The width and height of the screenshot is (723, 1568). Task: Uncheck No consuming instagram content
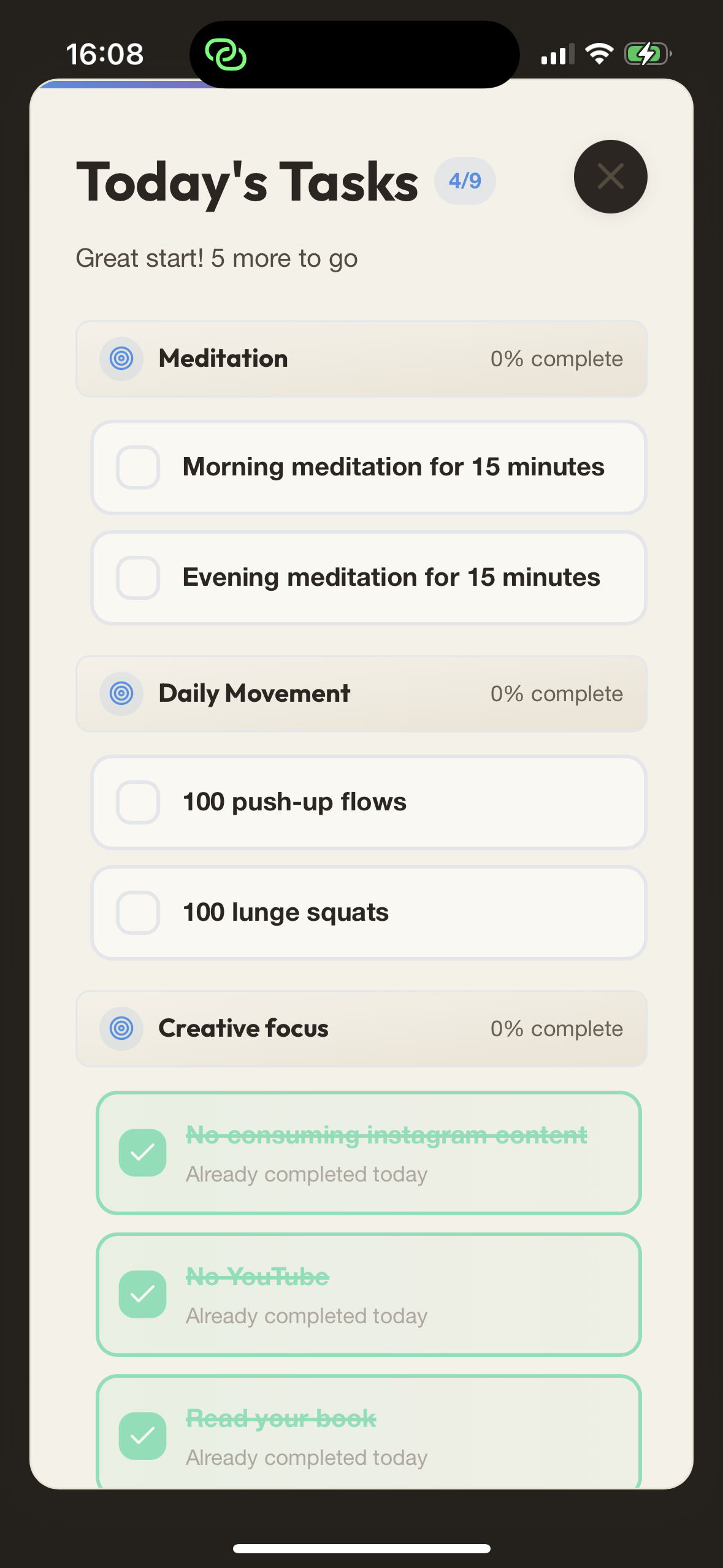pos(142,1153)
